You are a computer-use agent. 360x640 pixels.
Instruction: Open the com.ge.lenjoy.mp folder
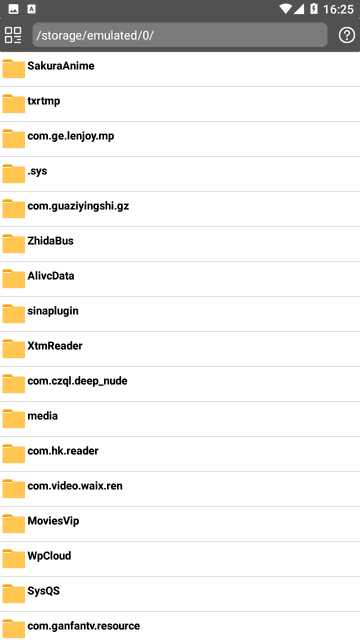coord(180,139)
